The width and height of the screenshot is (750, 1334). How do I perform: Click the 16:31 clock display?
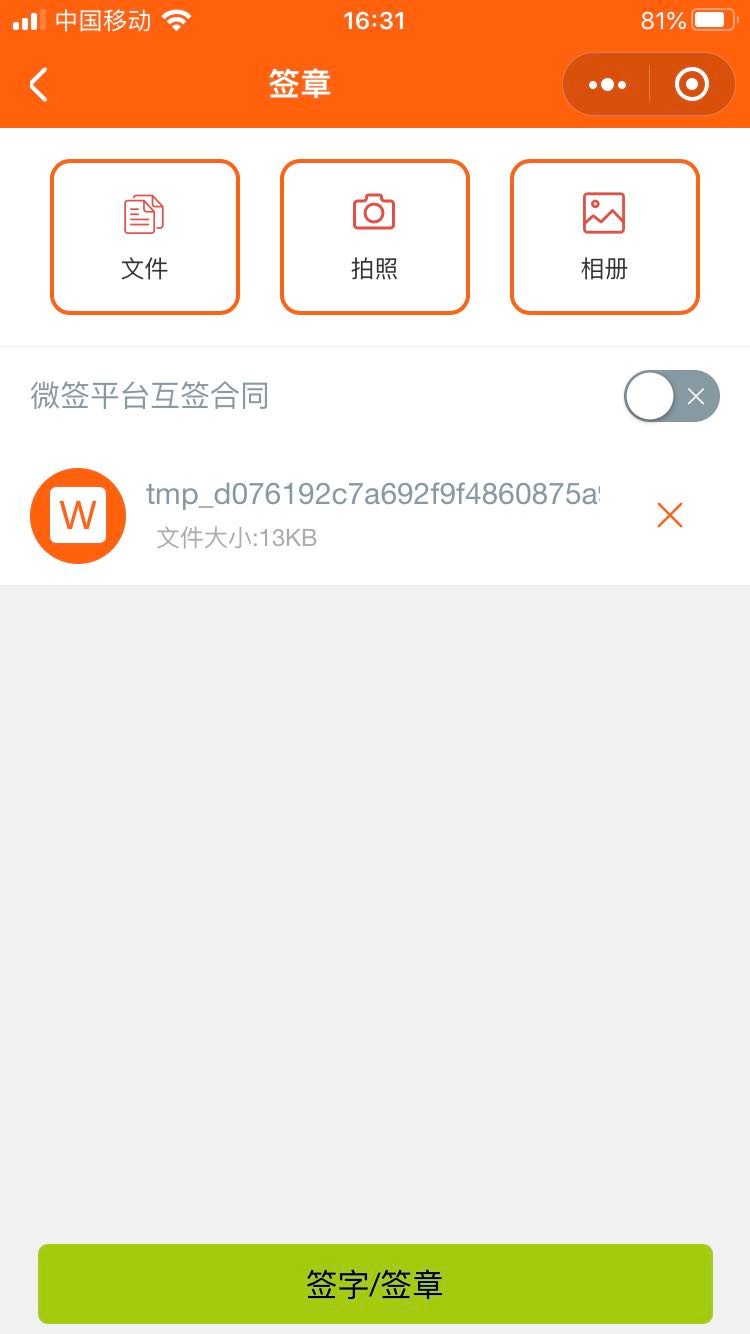coord(374,17)
